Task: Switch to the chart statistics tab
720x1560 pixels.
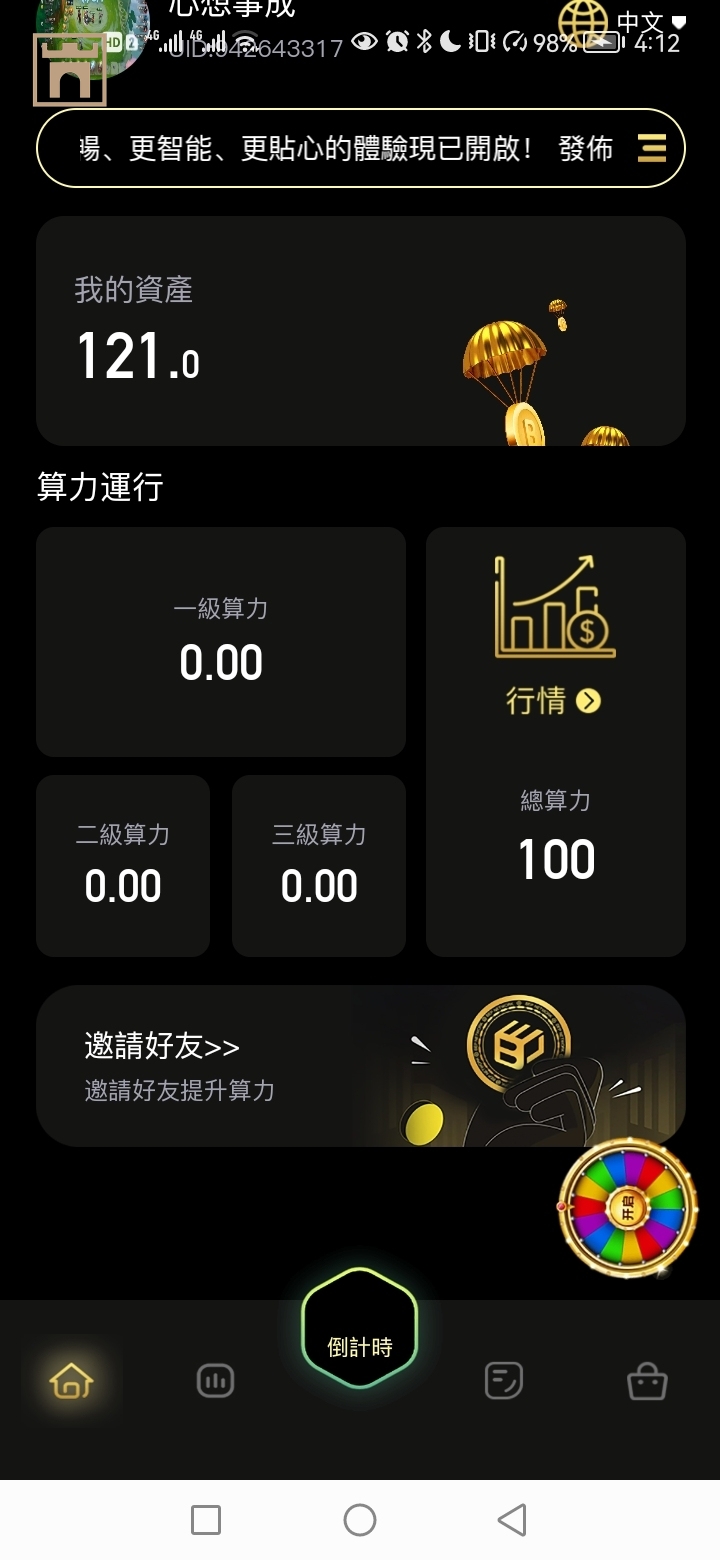Action: coord(215,1381)
